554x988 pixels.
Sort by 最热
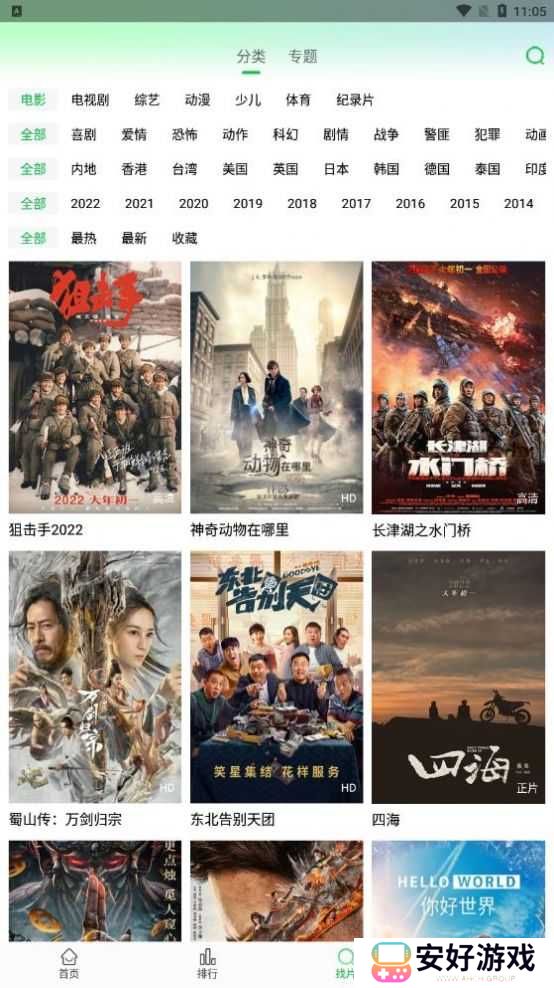pos(83,238)
